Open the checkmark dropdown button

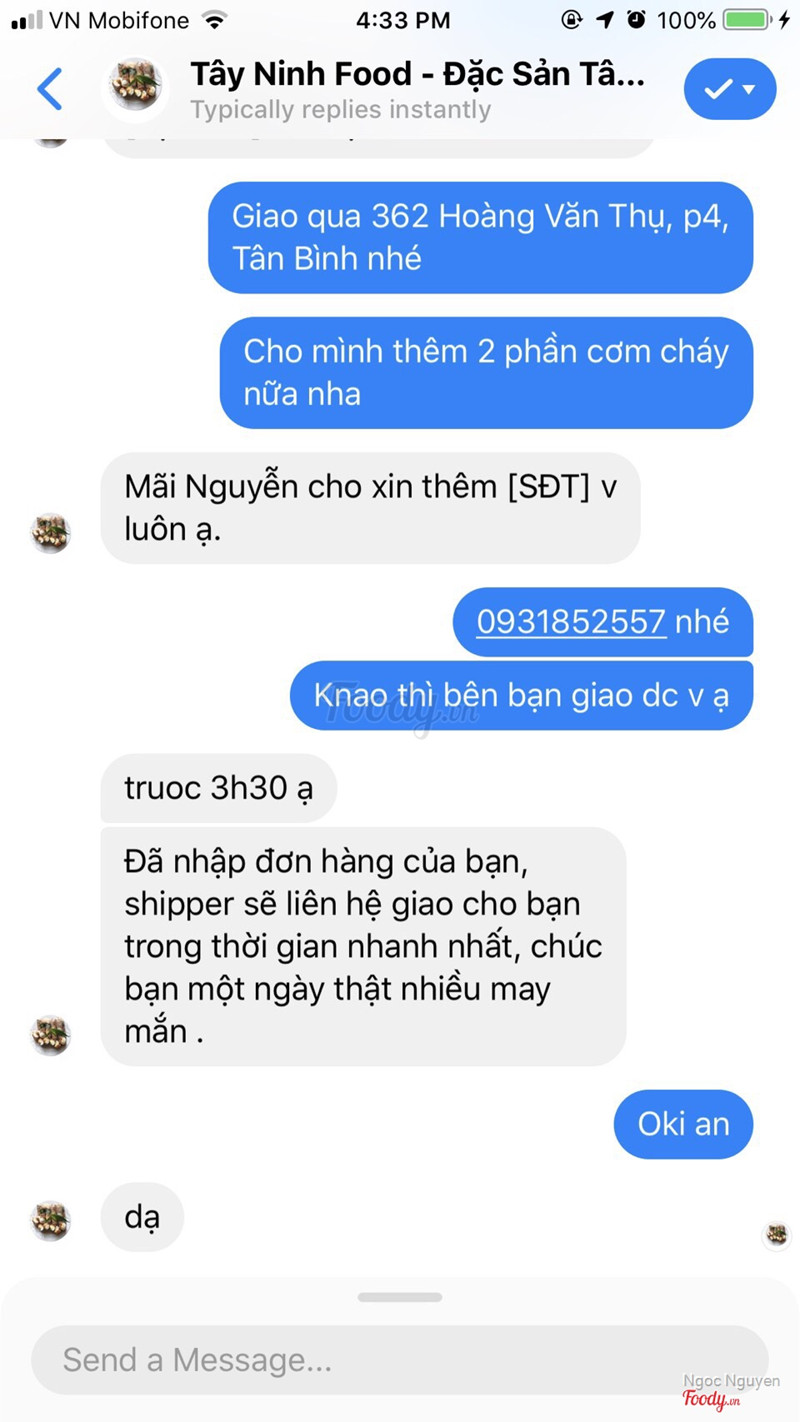point(729,90)
